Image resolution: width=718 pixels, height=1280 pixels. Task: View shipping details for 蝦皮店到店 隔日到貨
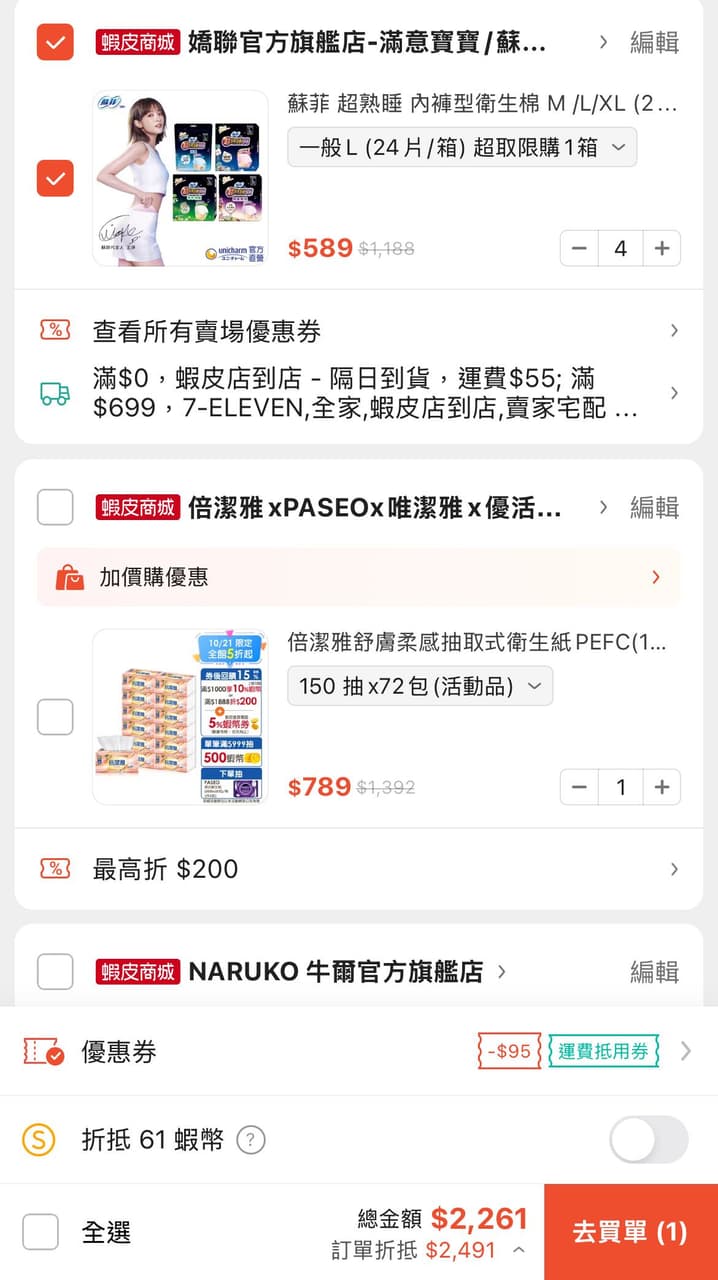click(358, 393)
